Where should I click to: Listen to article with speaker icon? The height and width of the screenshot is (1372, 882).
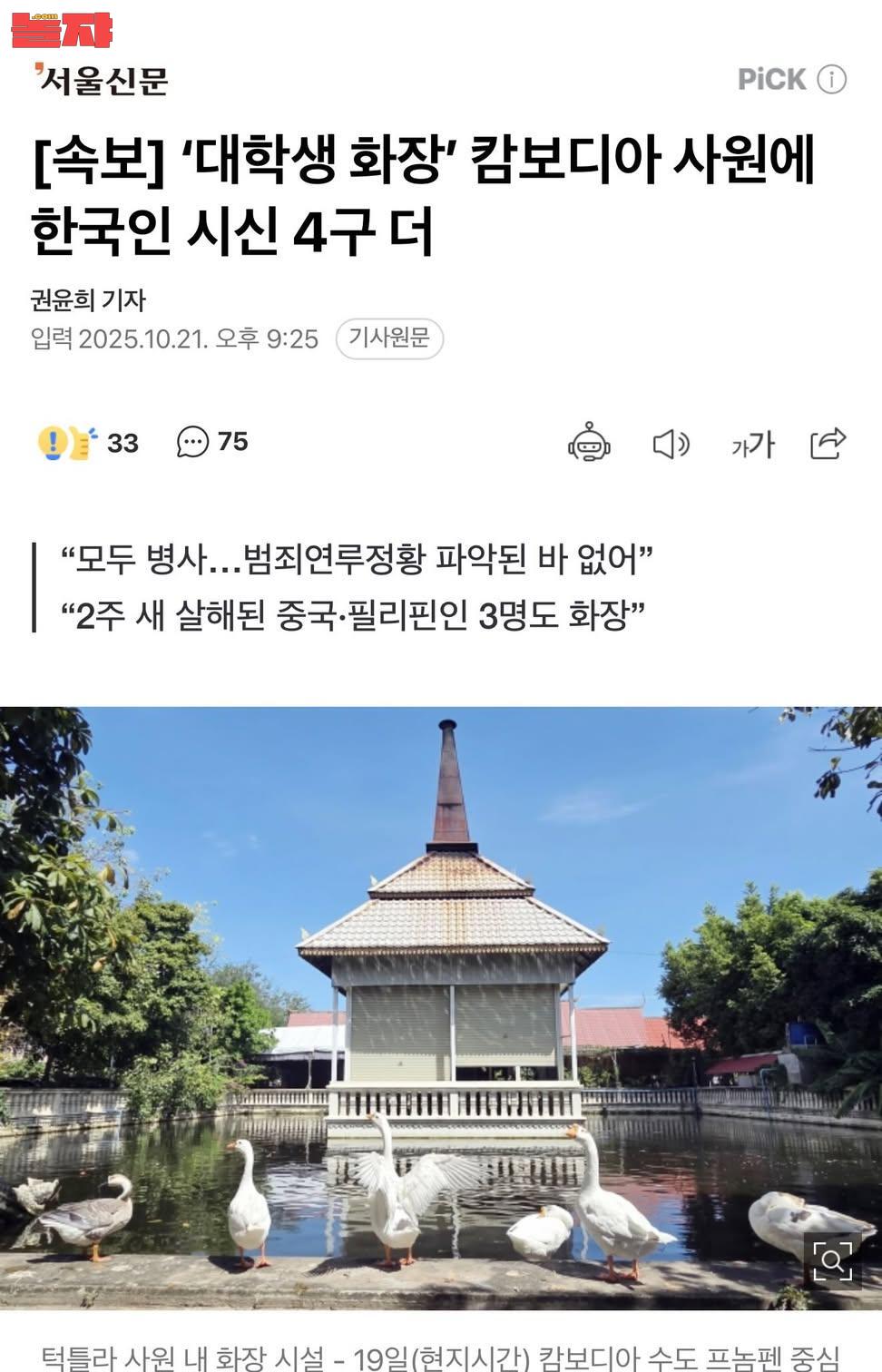(x=671, y=444)
